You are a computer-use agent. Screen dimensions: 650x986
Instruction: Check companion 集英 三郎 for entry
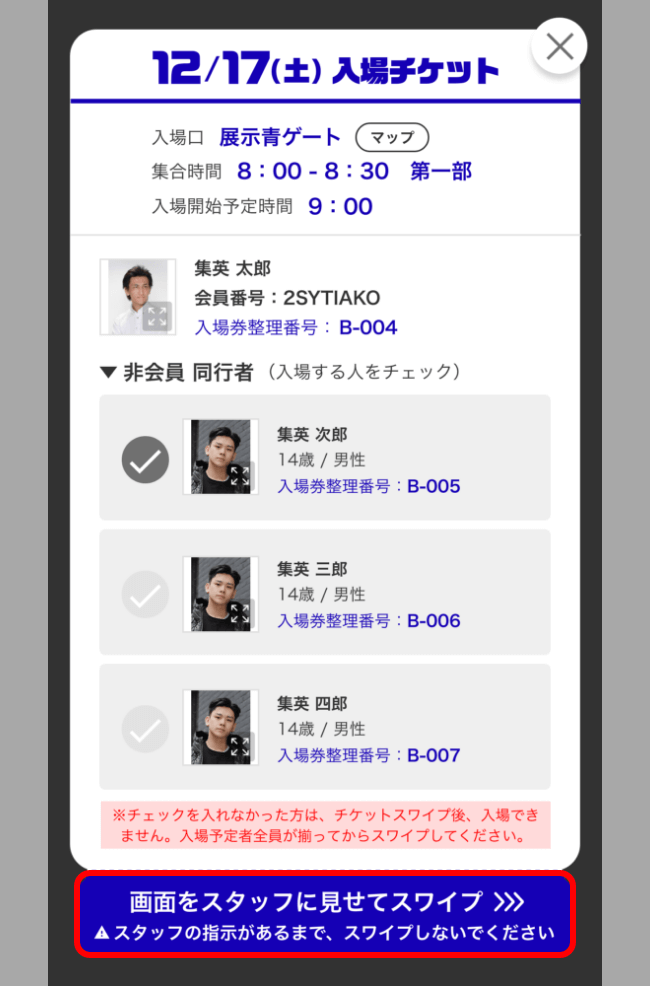click(x=145, y=596)
